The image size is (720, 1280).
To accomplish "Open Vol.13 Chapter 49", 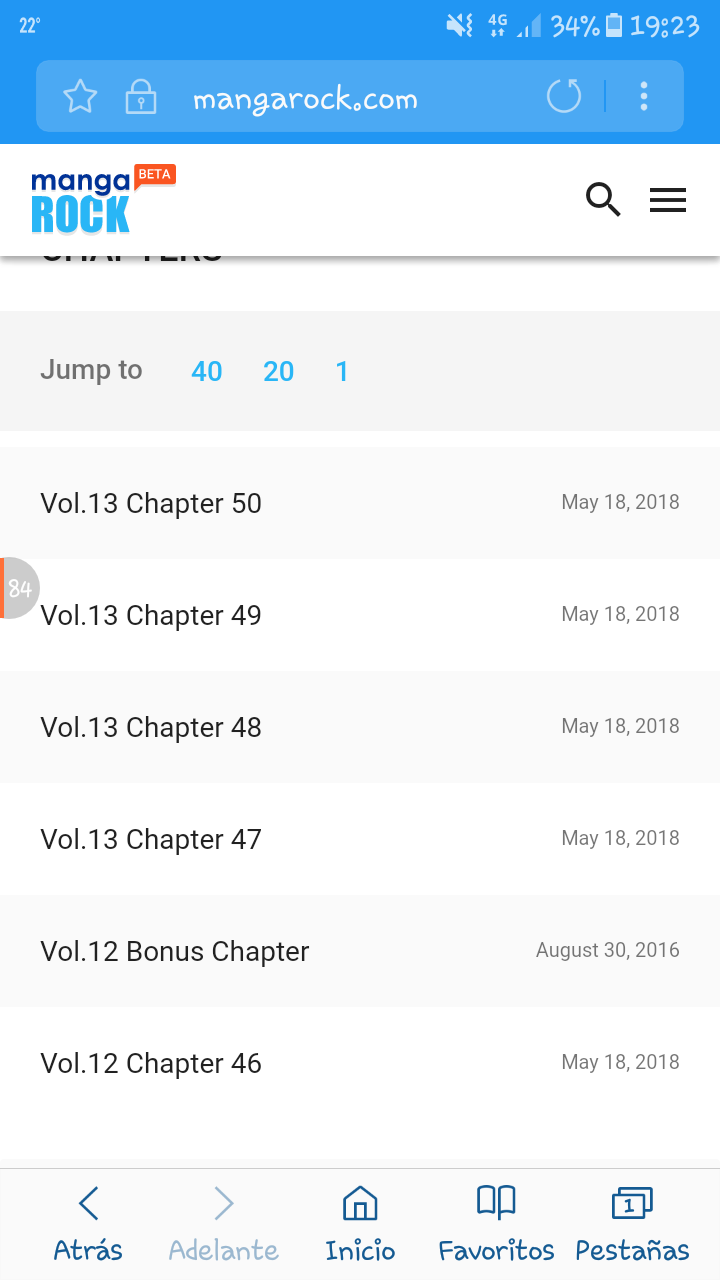I will (x=360, y=615).
